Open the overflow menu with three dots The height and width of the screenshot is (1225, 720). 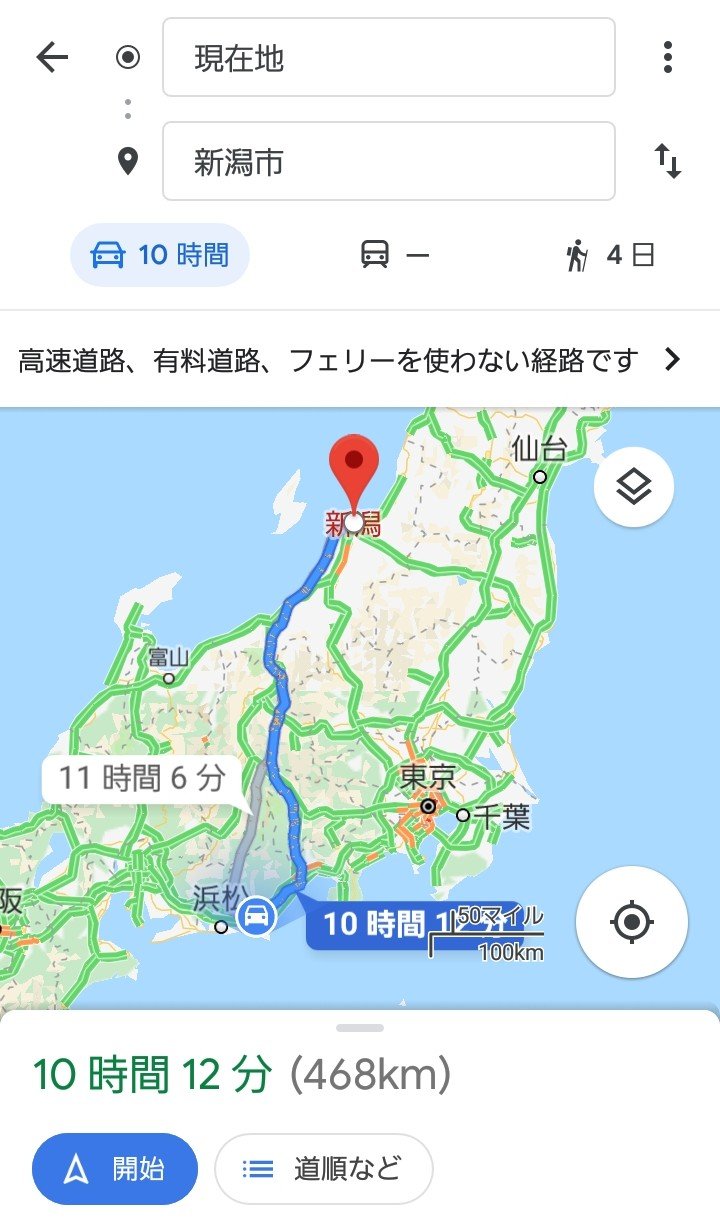pyautogui.click(x=668, y=58)
